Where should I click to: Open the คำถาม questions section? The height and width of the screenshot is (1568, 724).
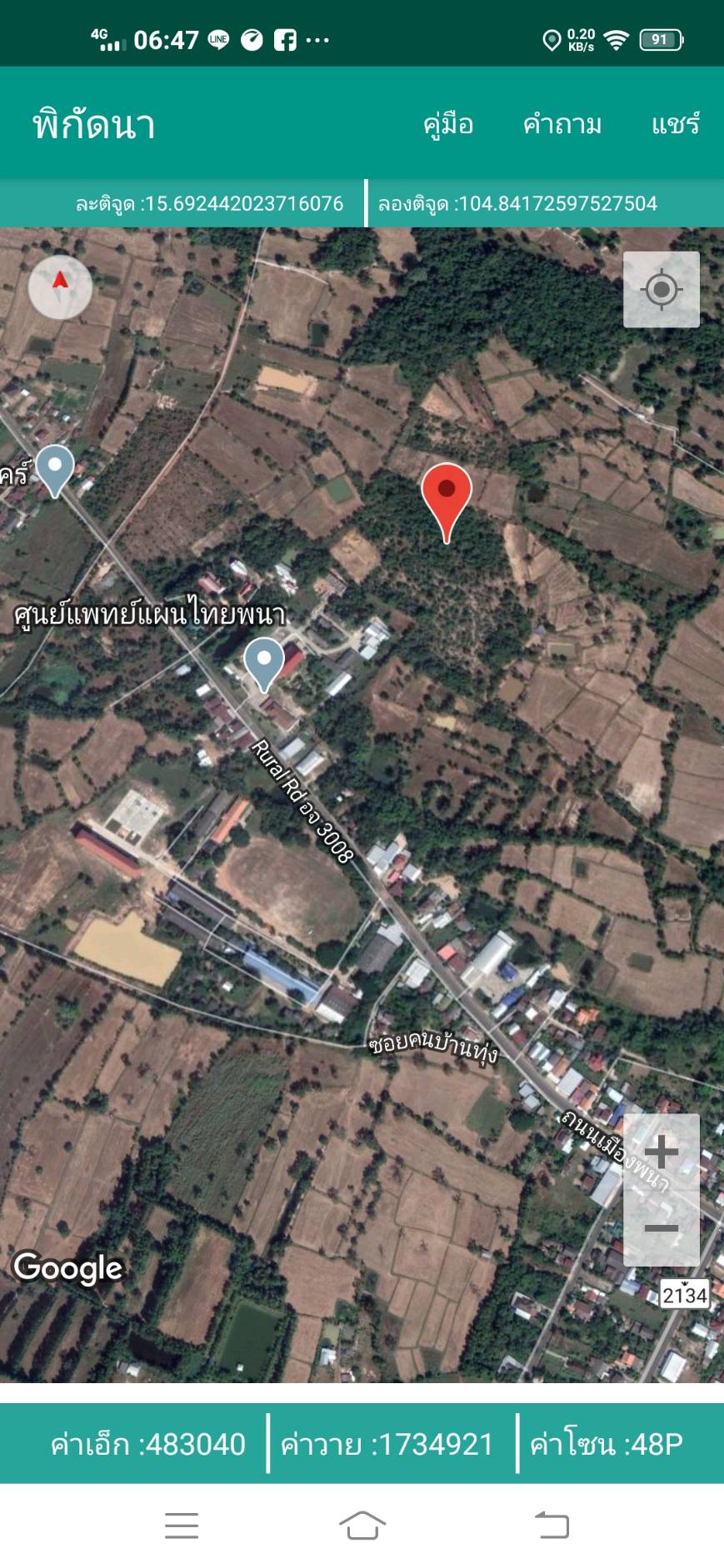pyautogui.click(x=562, y=125)
